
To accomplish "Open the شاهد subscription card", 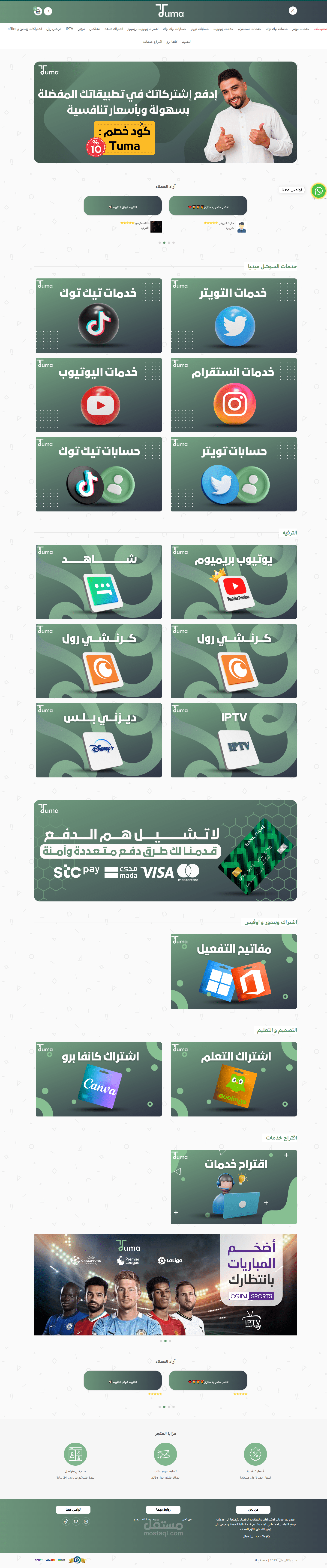I will point(99,582).
